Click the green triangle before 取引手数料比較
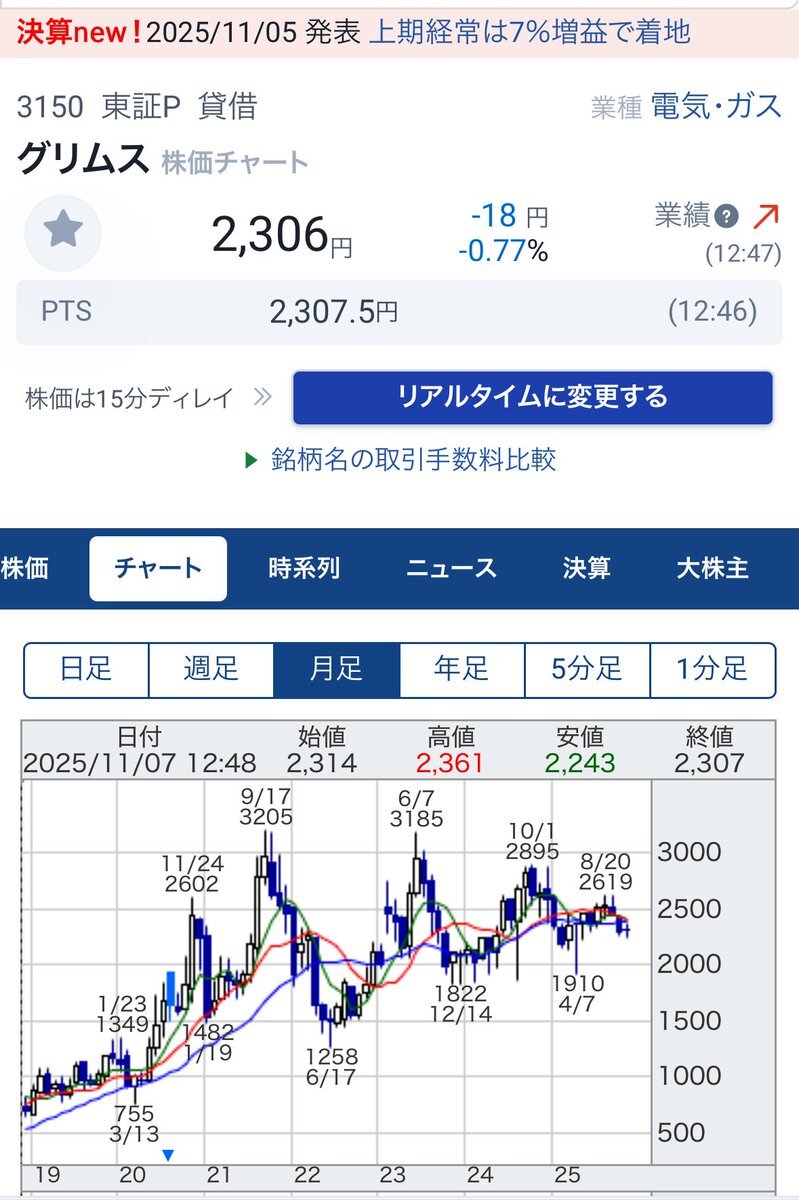This screenshot has width=799, height=1200. pyautogui.click(x=252, y=461)
